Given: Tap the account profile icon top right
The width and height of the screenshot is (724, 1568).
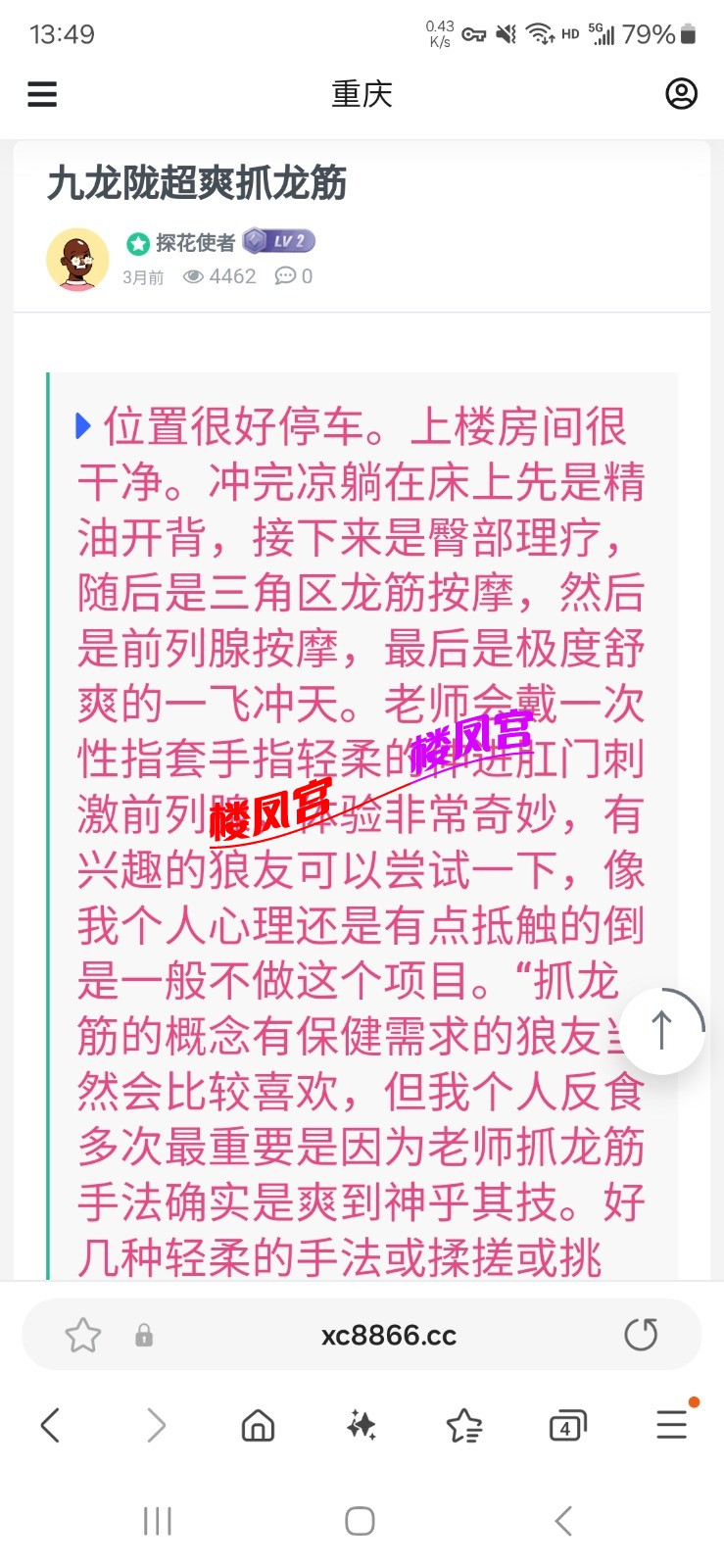Looking at the screenshot, I should [681, 94].
